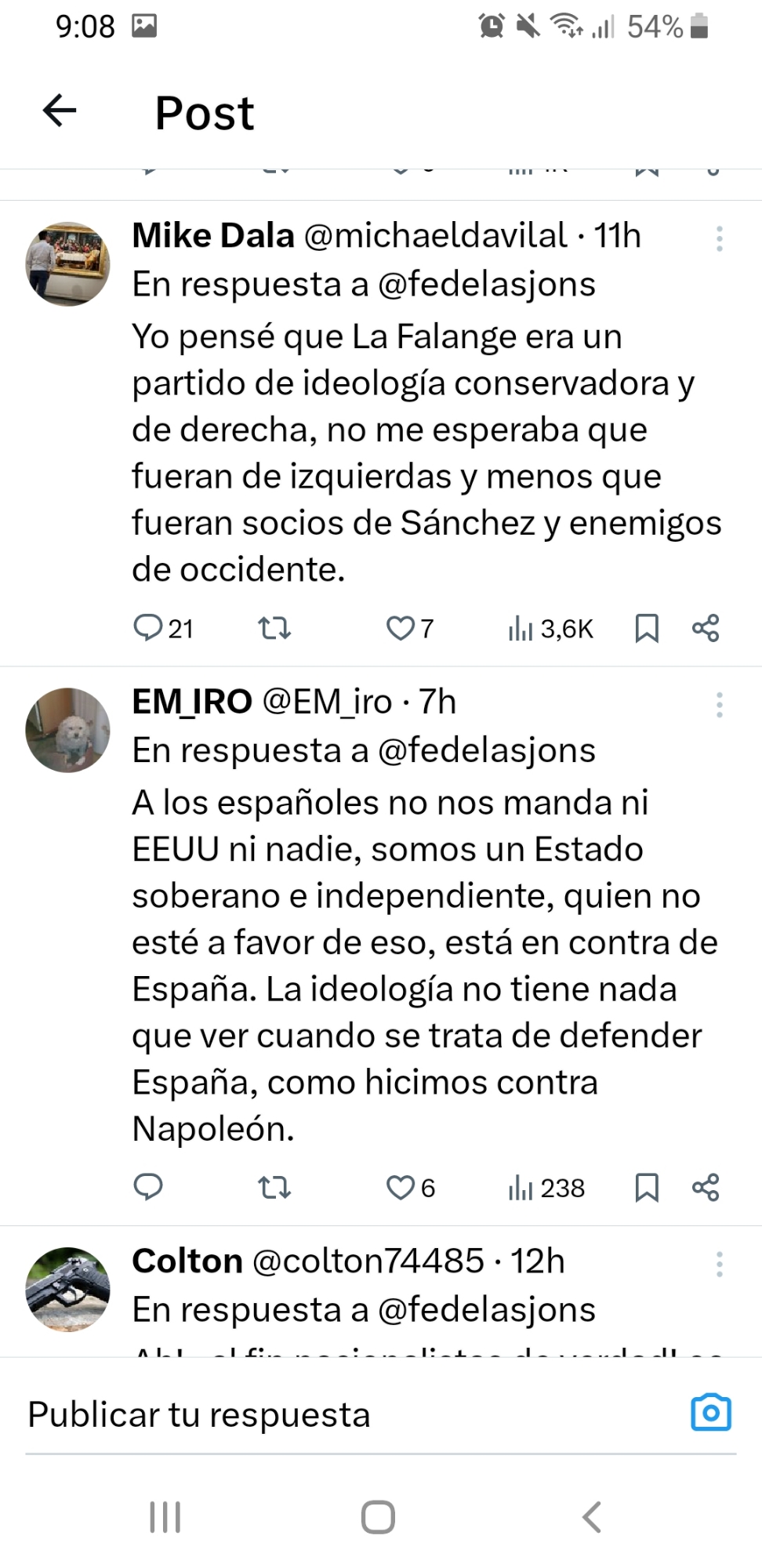Screen dimensions: 762x1568
Task: Comment on EM_IRO's reply
Action: point(148,1187)
